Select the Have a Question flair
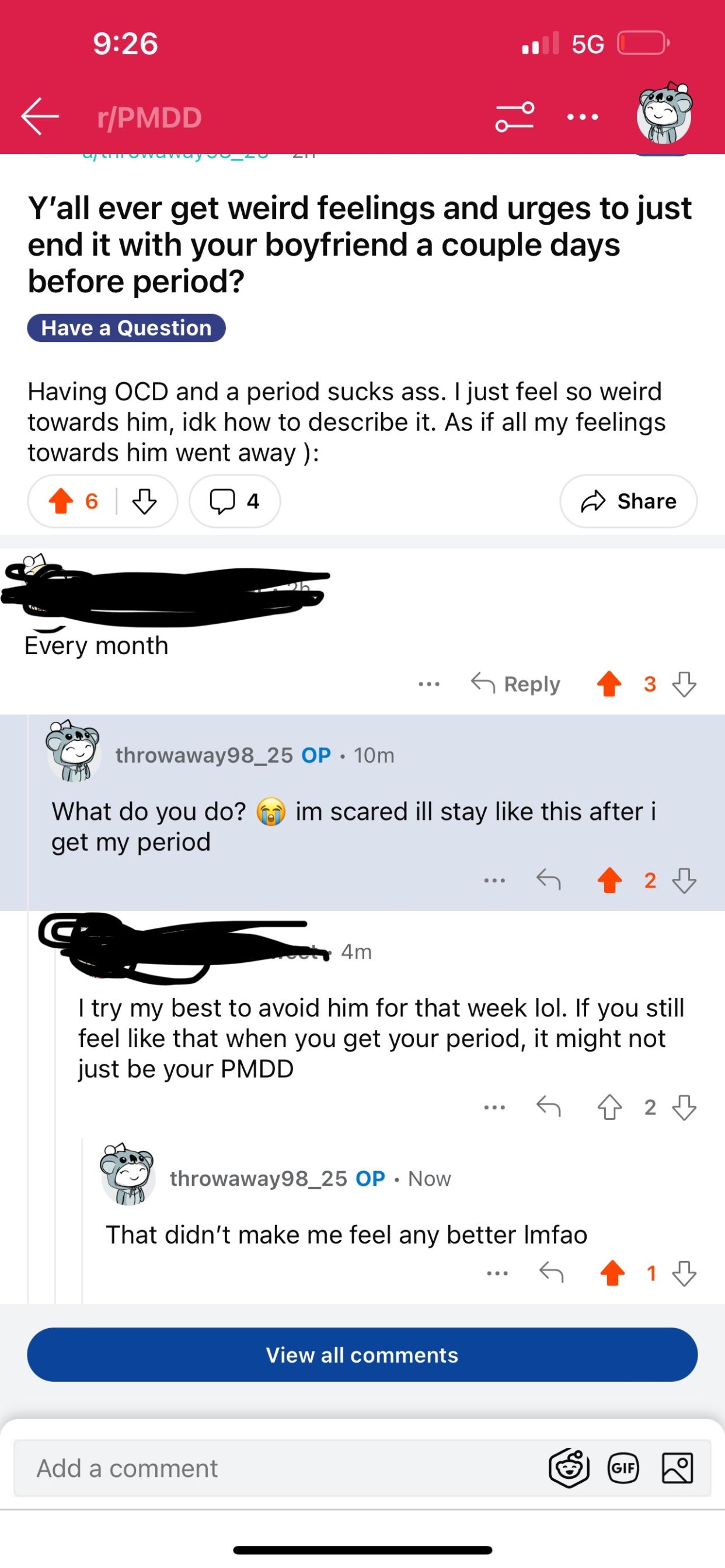 126,328
